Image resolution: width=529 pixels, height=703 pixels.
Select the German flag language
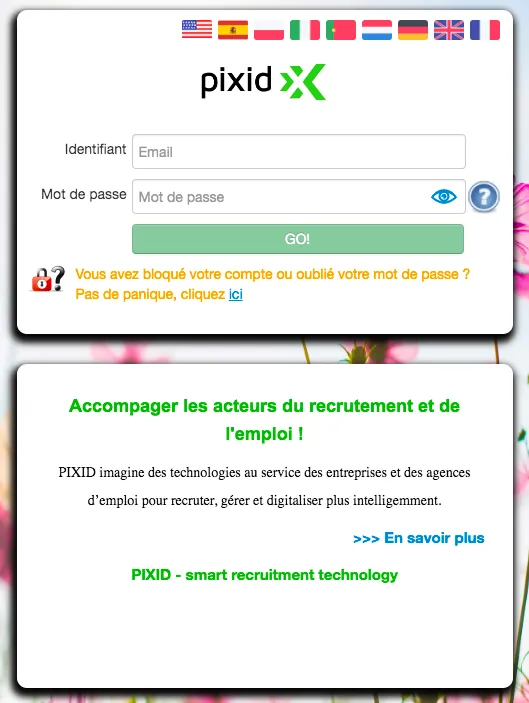[413, 30]
